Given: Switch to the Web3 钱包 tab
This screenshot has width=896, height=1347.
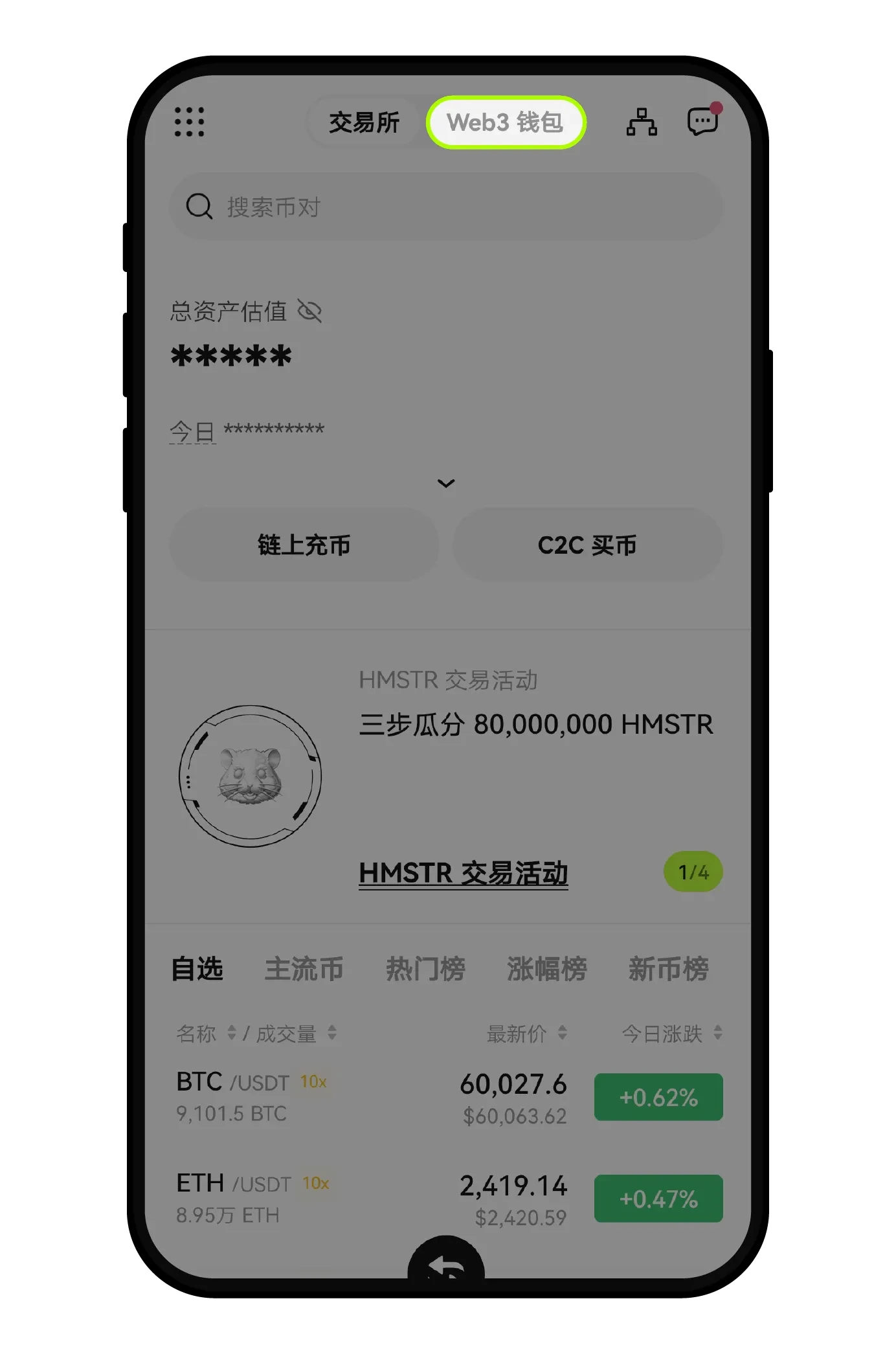Looking at the screenshot, I should tap(506, 122).
